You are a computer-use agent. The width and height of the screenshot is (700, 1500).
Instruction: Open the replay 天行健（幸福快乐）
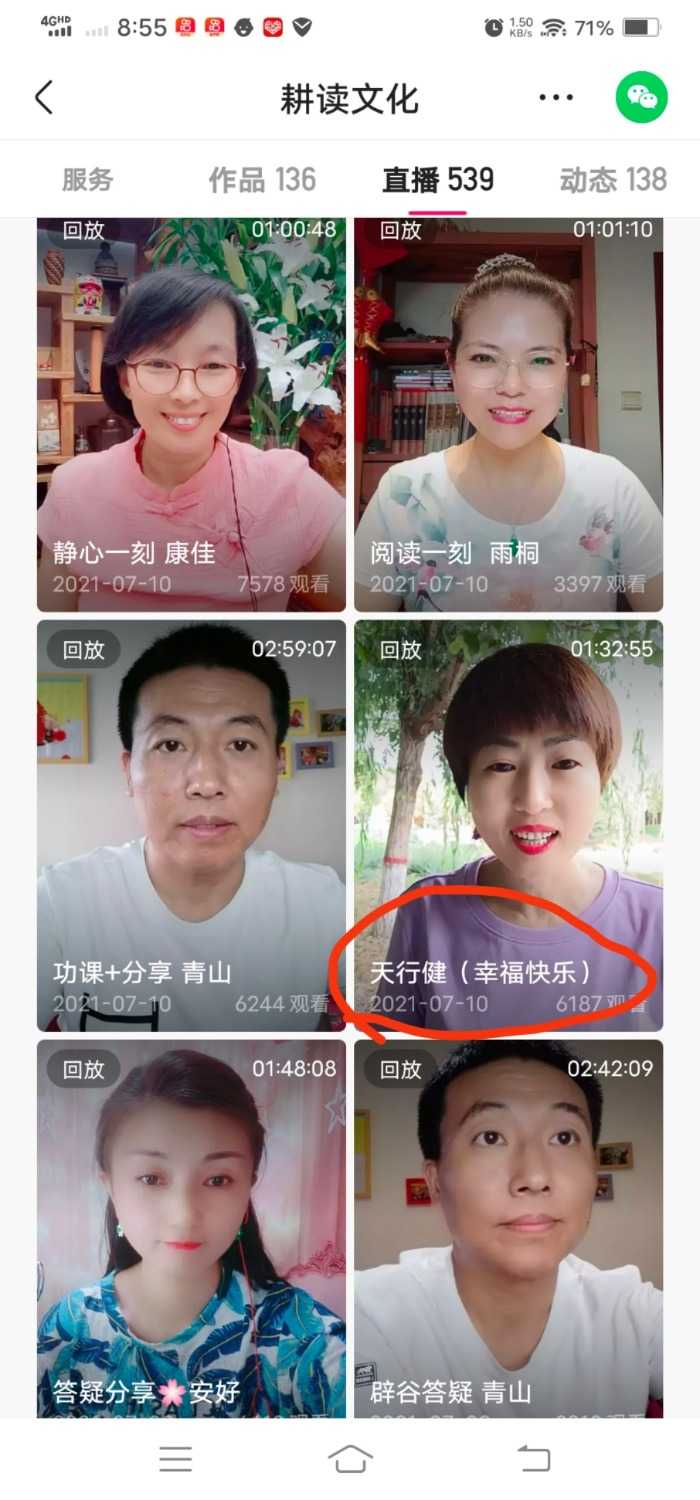pyautogui.click(x=508, y=825)
